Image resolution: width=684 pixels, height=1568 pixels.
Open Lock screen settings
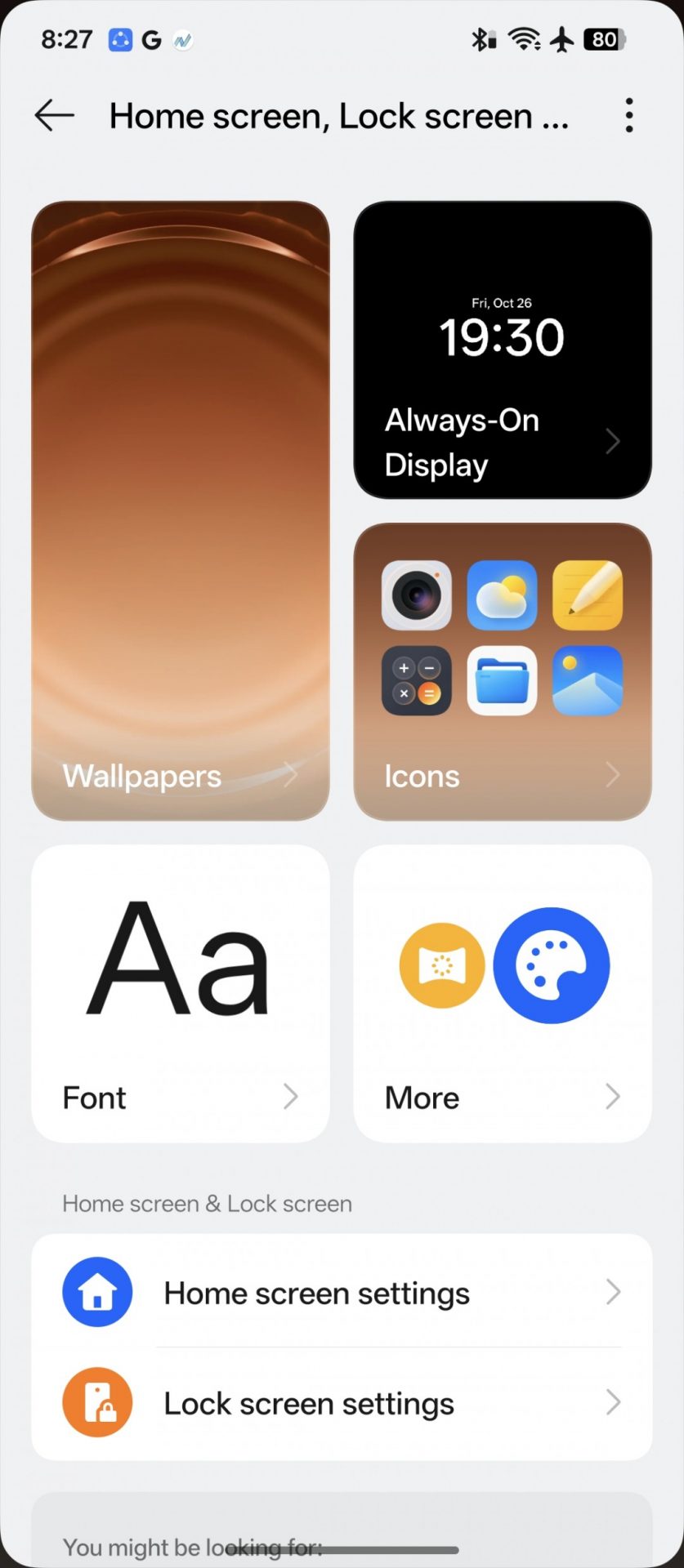tap(342, 1403)
